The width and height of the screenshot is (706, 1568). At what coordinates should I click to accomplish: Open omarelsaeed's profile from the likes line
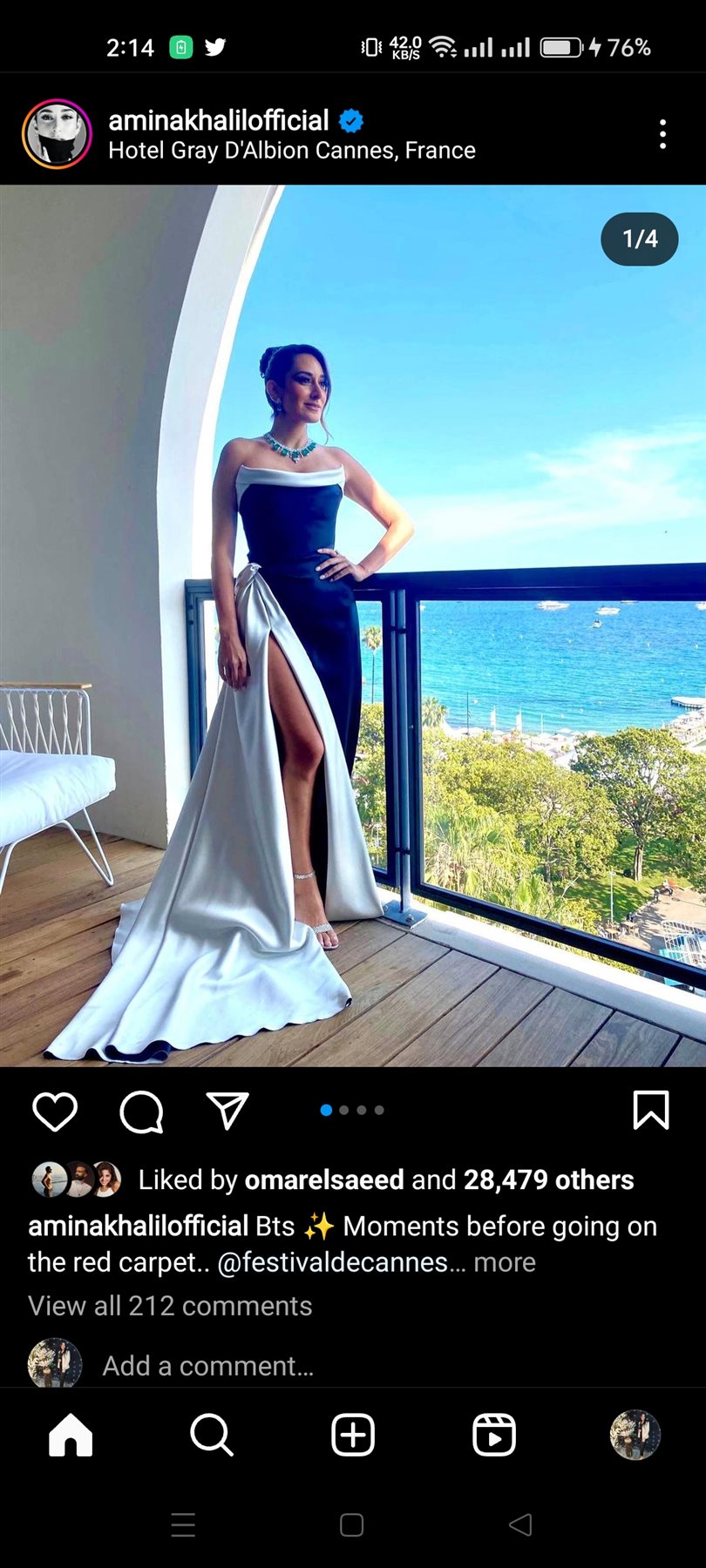coord(323,1179)
